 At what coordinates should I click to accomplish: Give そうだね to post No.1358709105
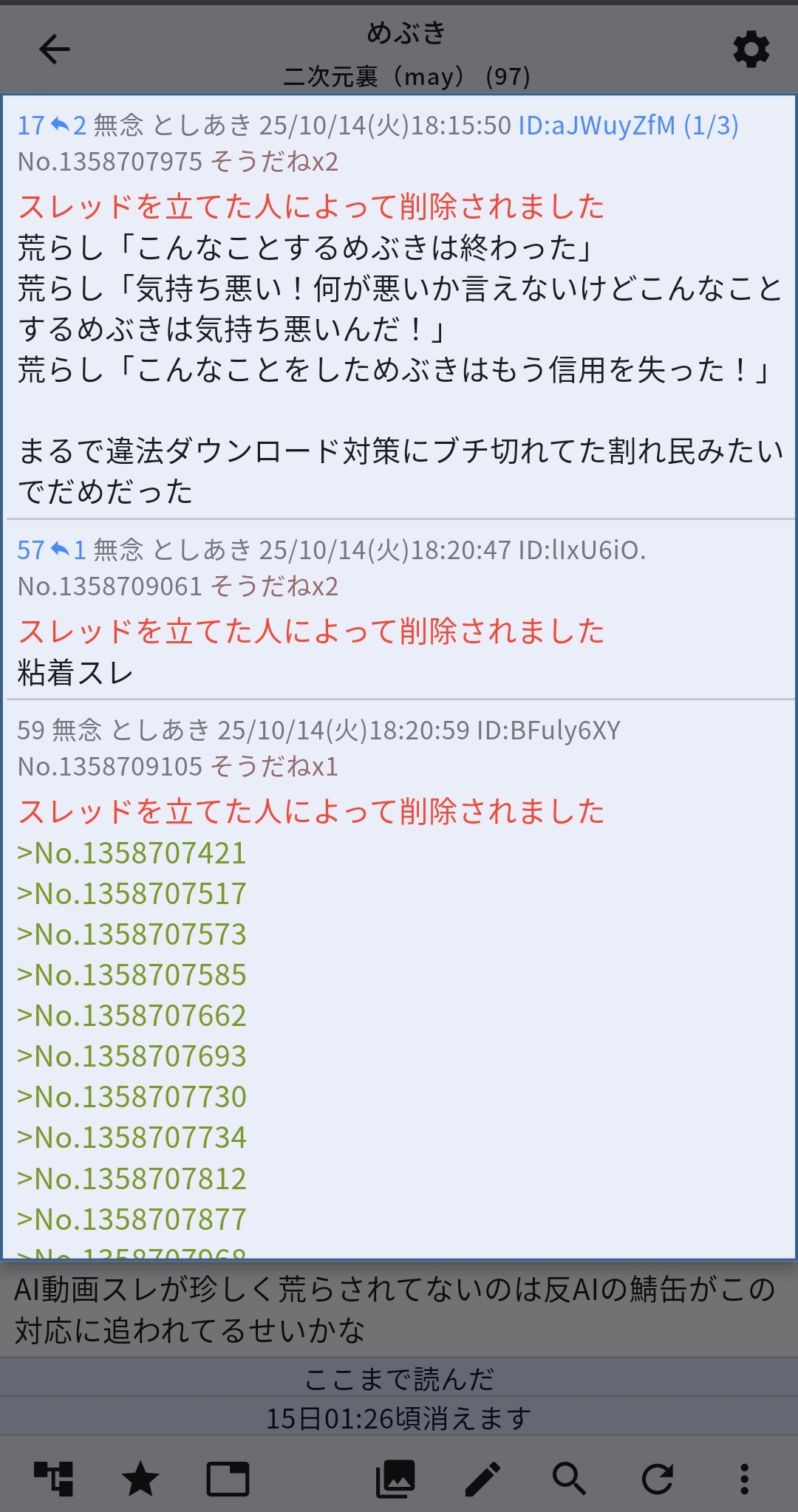tap(274, 767)
